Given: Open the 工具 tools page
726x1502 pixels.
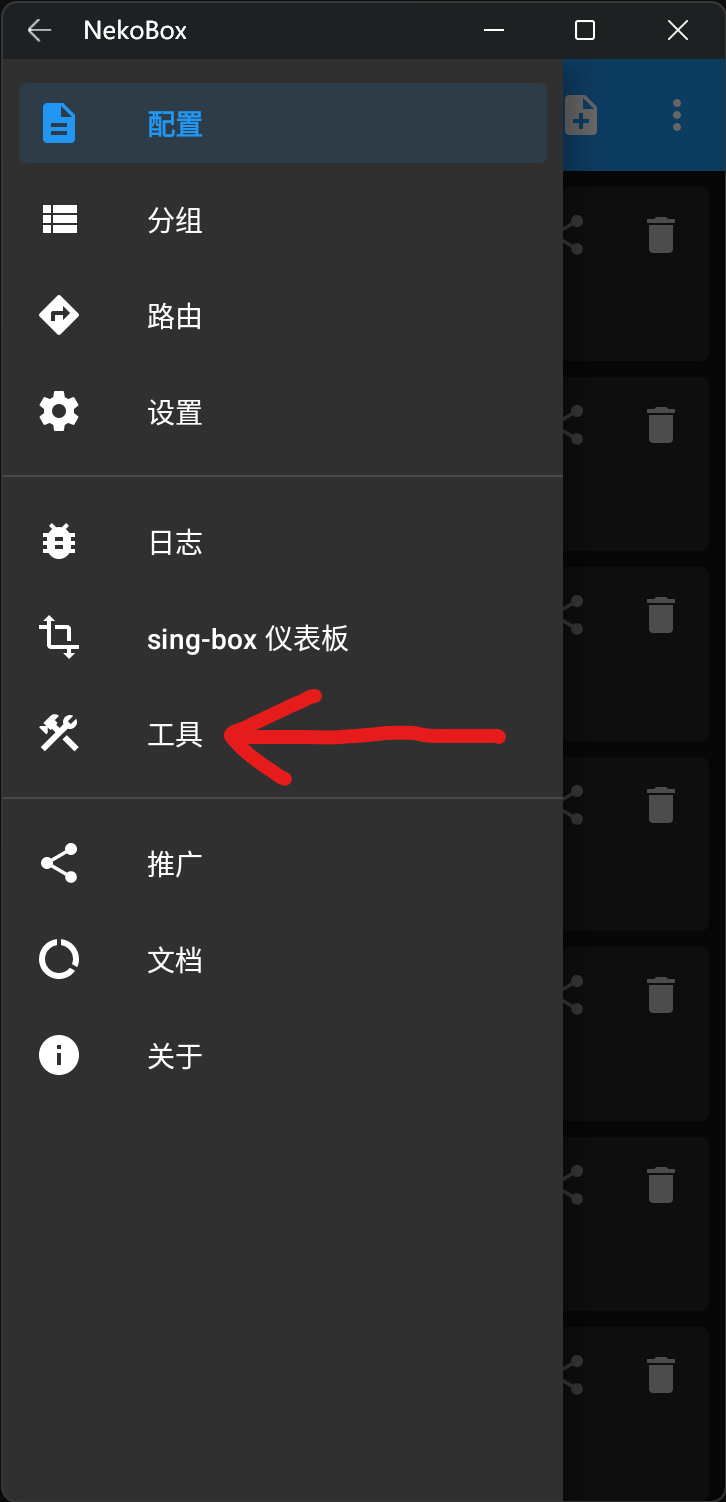Looking at the screenshot, I should point(175,734).
